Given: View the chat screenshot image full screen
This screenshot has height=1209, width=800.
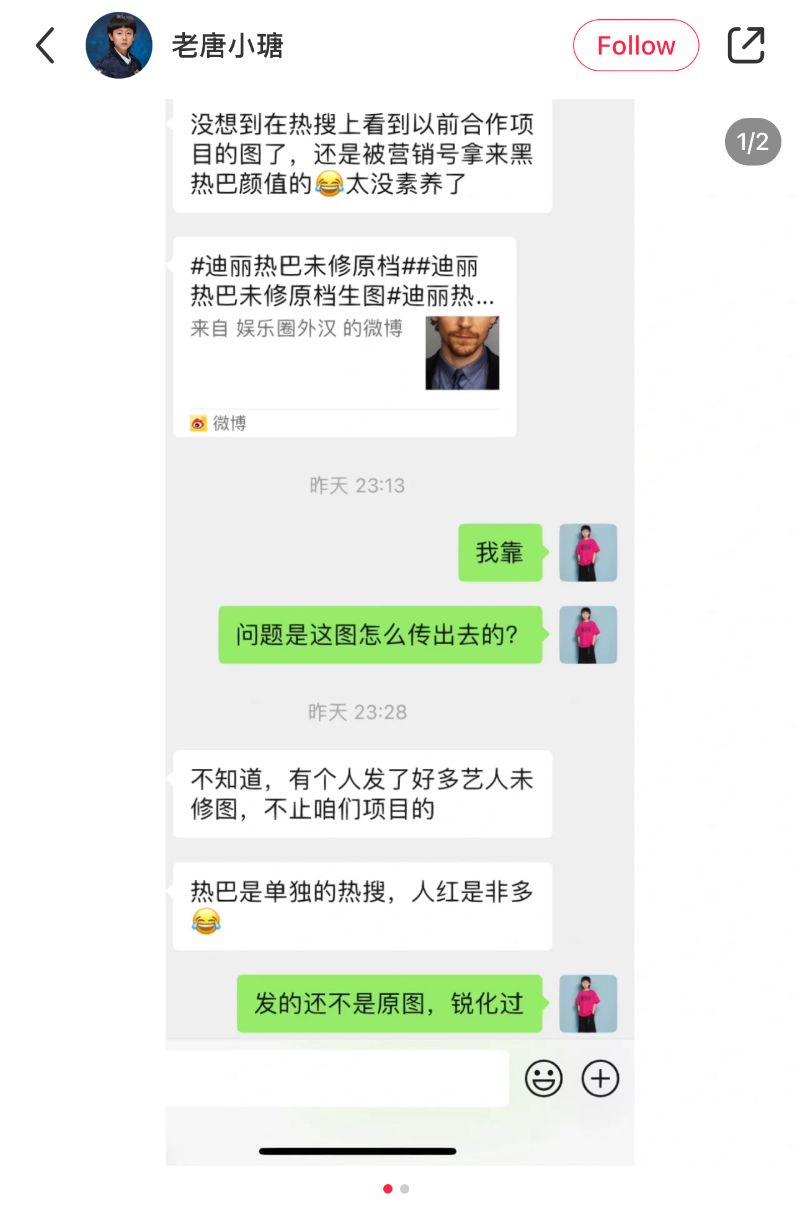Looking at the screenshot, I should (x=400, y=630).
